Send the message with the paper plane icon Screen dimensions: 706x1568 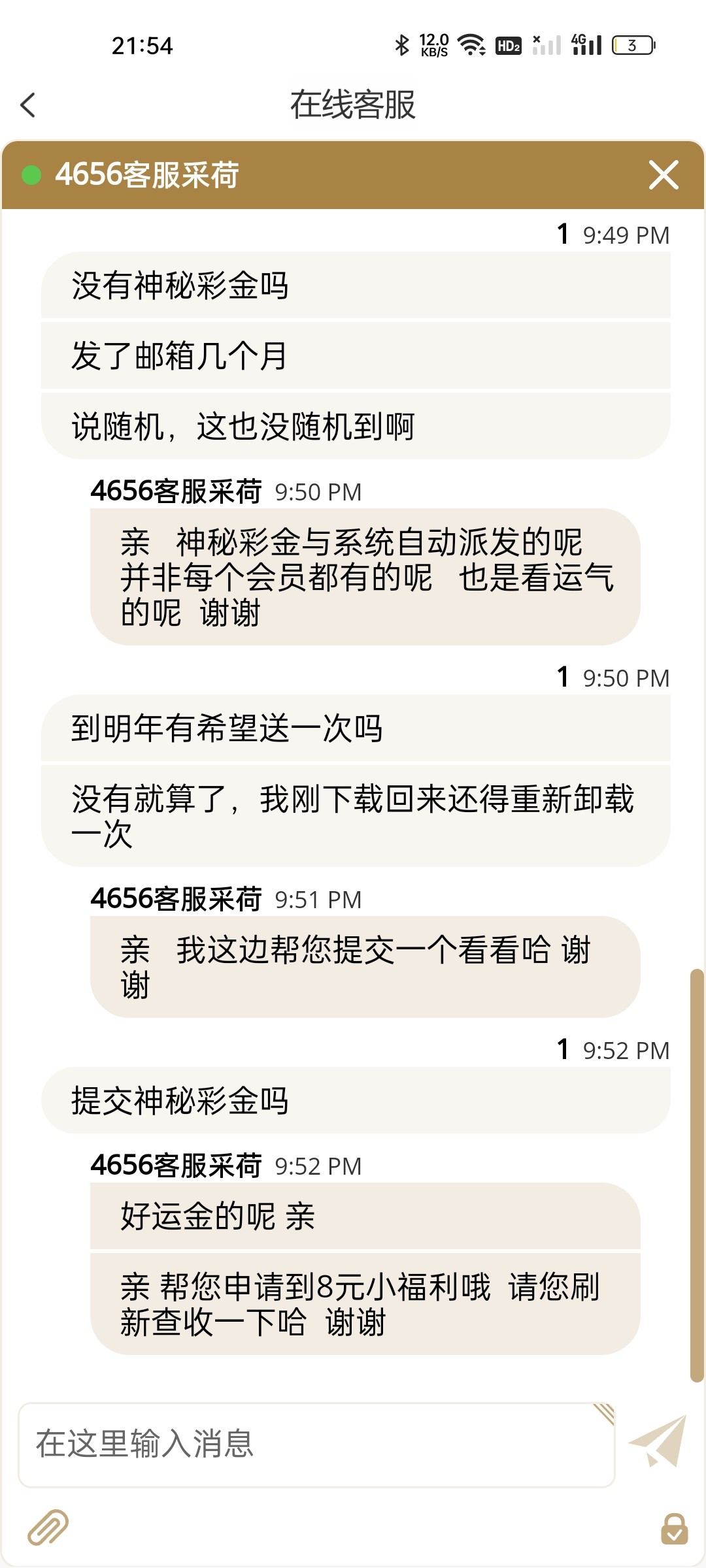point(658,1441)
